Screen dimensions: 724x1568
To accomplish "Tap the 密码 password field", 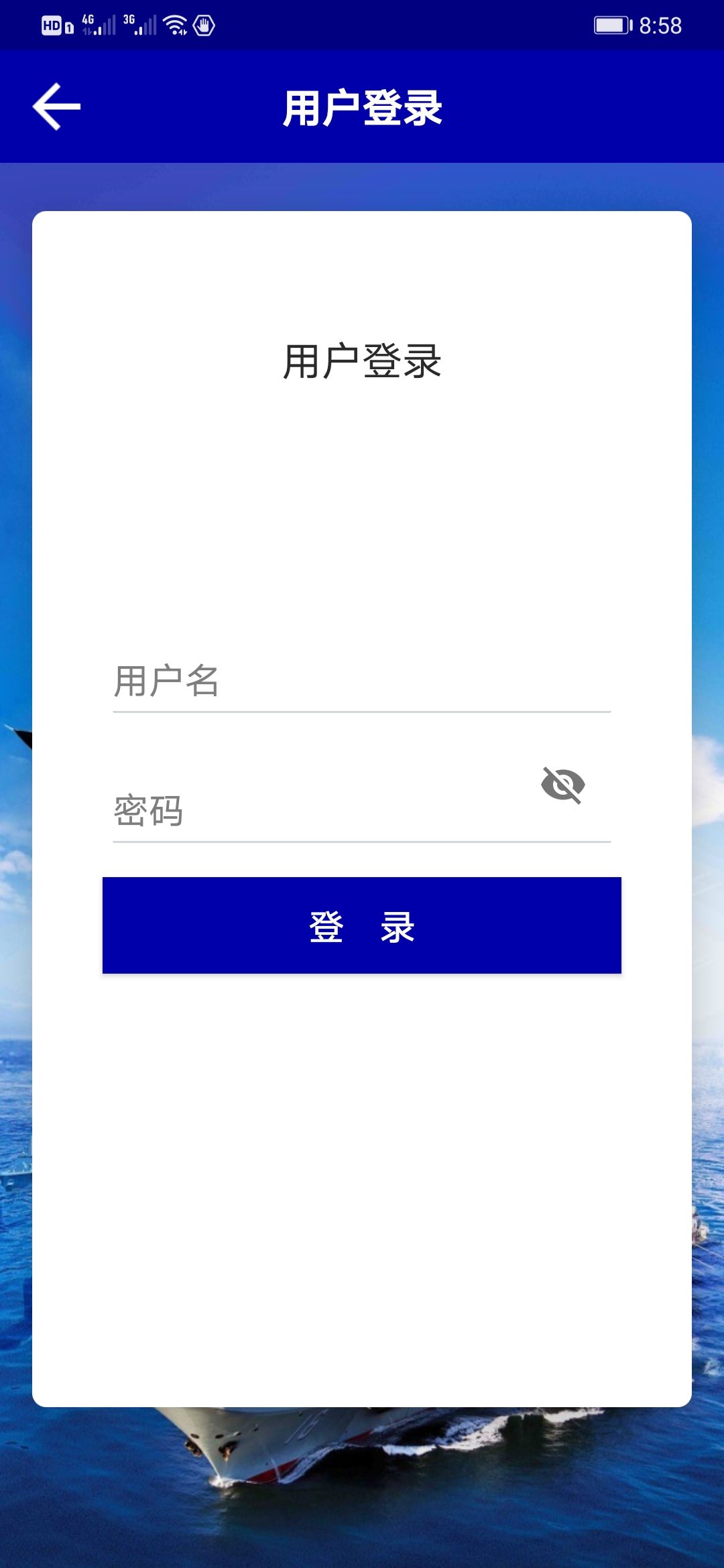I will pos(322,811).
